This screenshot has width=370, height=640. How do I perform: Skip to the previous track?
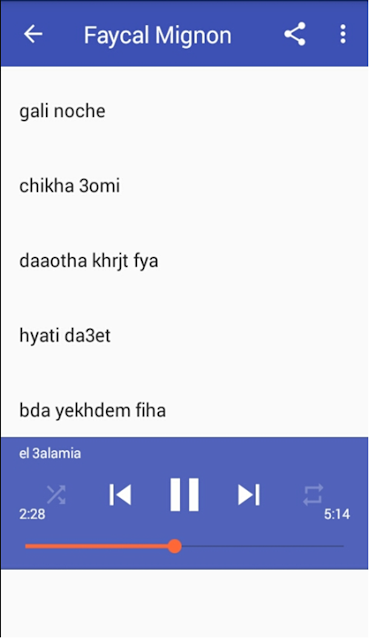120,495
